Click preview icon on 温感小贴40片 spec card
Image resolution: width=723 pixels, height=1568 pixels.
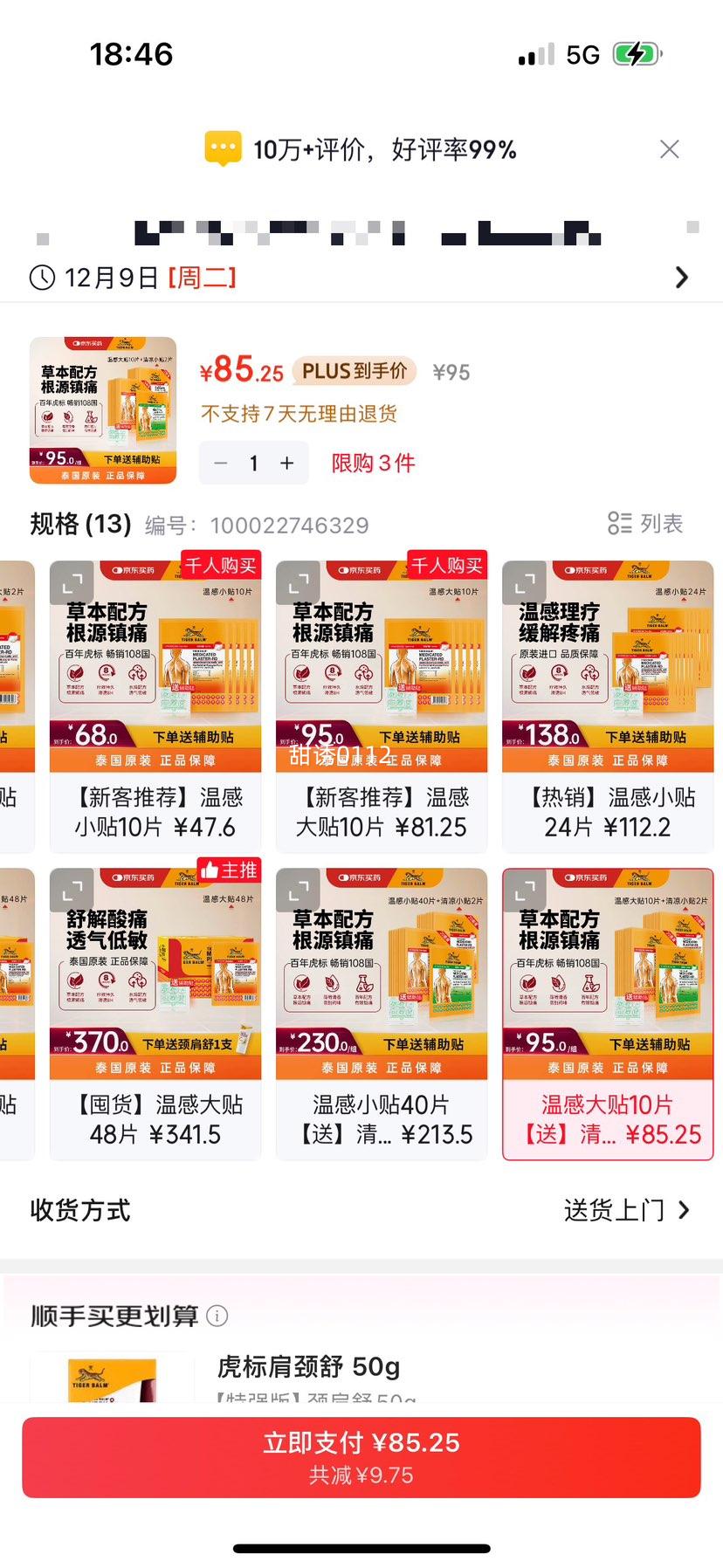coord(298,891)
